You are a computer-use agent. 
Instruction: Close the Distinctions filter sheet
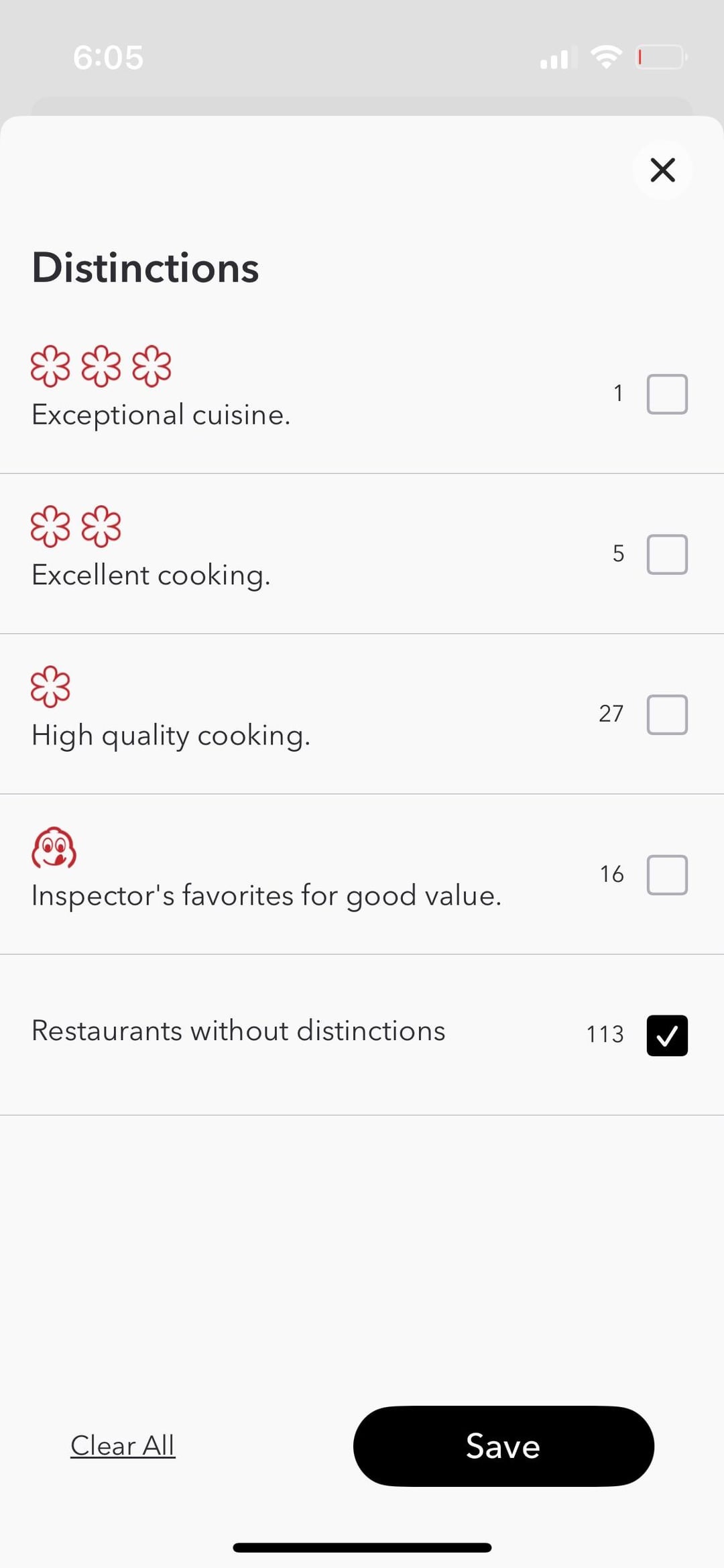coord(662,170)
